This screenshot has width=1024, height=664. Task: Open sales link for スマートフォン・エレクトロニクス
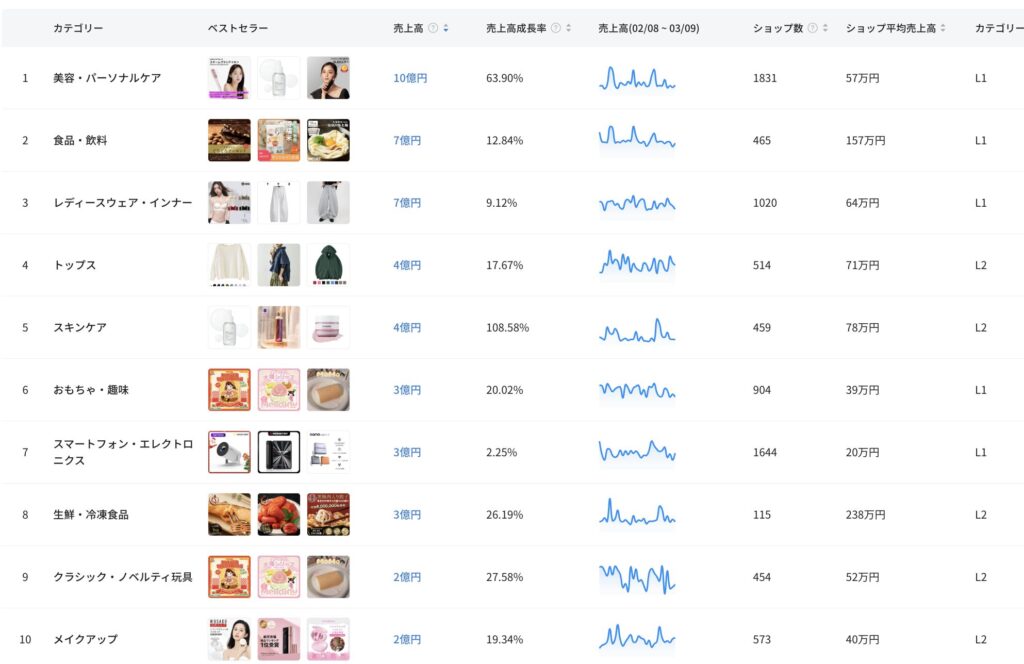[407, 452]
